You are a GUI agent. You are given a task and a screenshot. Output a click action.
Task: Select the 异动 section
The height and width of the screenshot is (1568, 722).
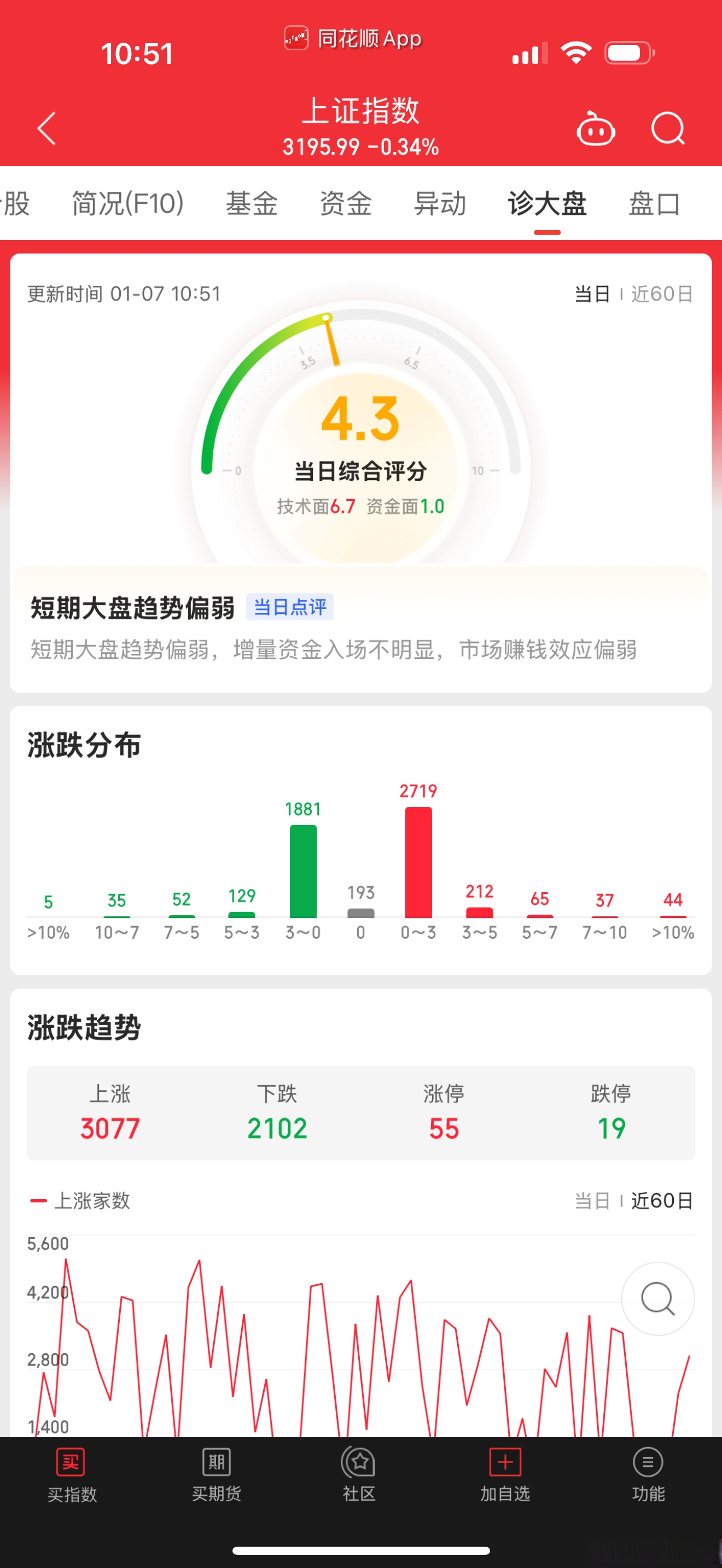click(x=440, y=204)
